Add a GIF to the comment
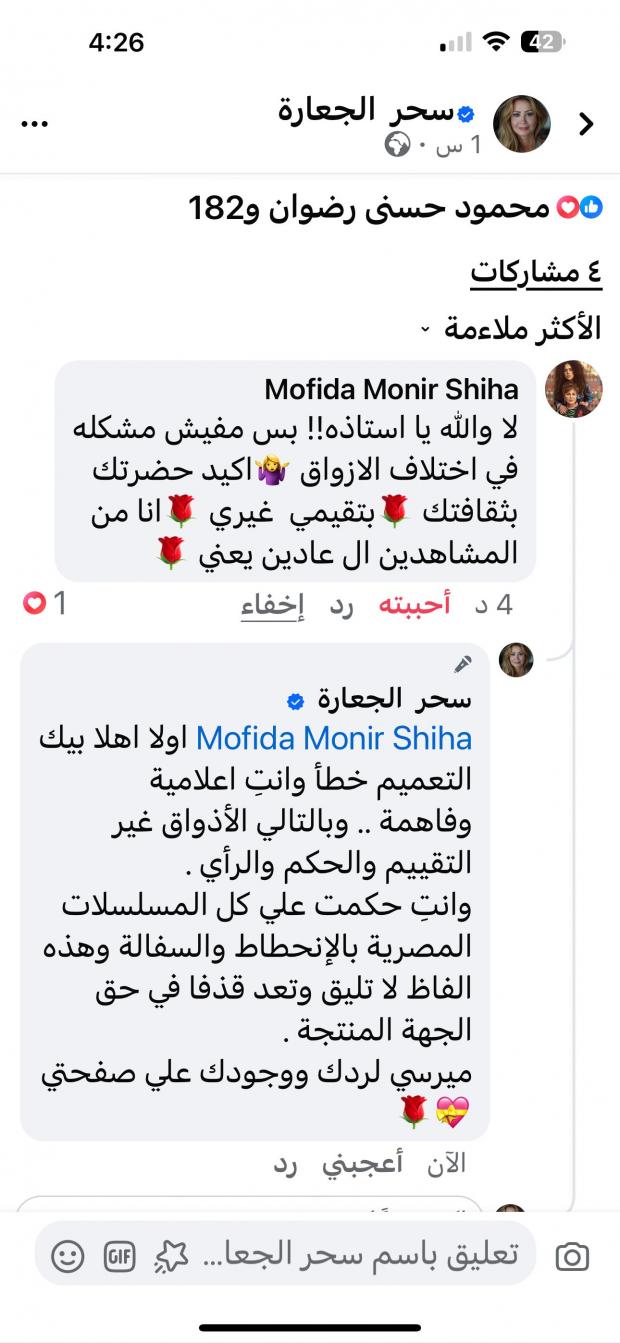Screen dimensions: 620x1343 tap(120, 1256)
